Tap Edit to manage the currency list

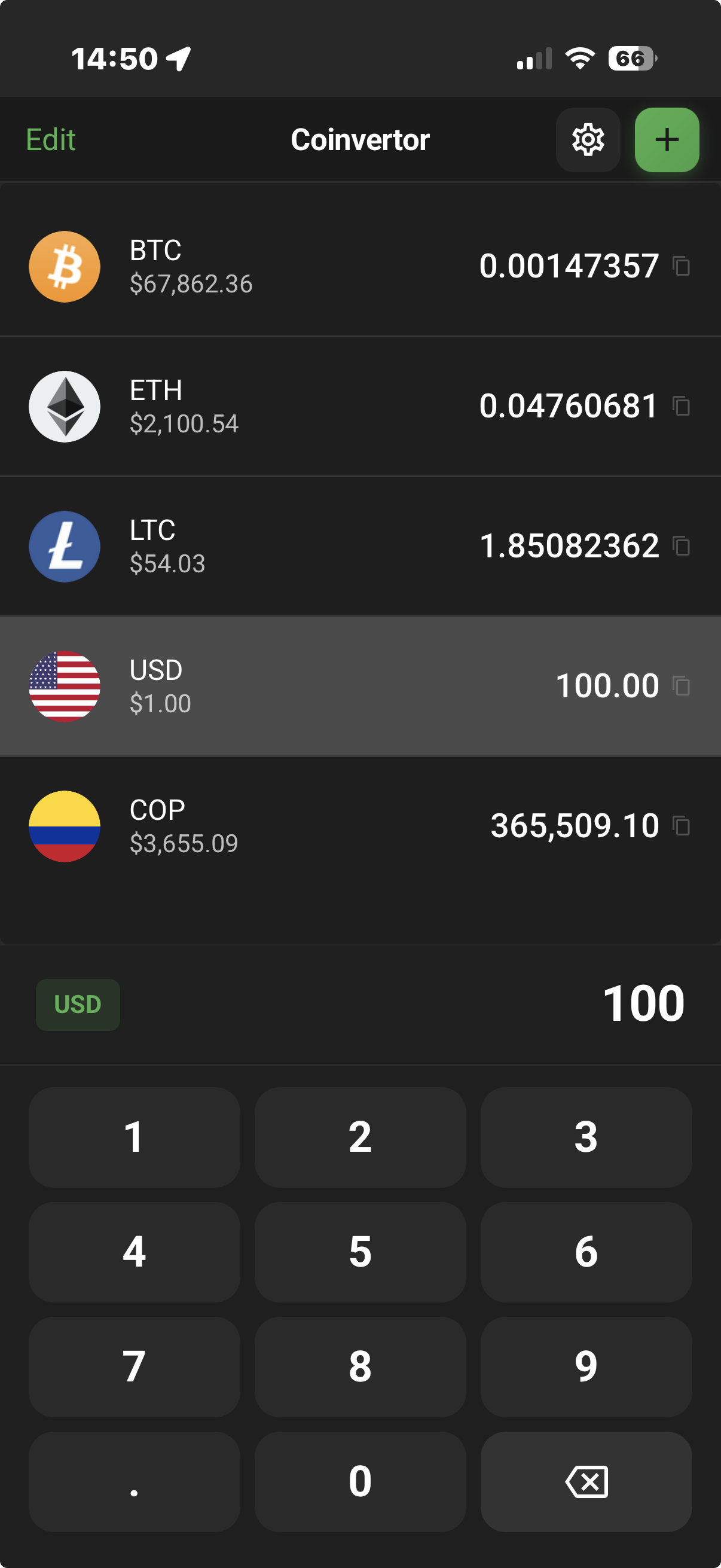coord(51,139)
